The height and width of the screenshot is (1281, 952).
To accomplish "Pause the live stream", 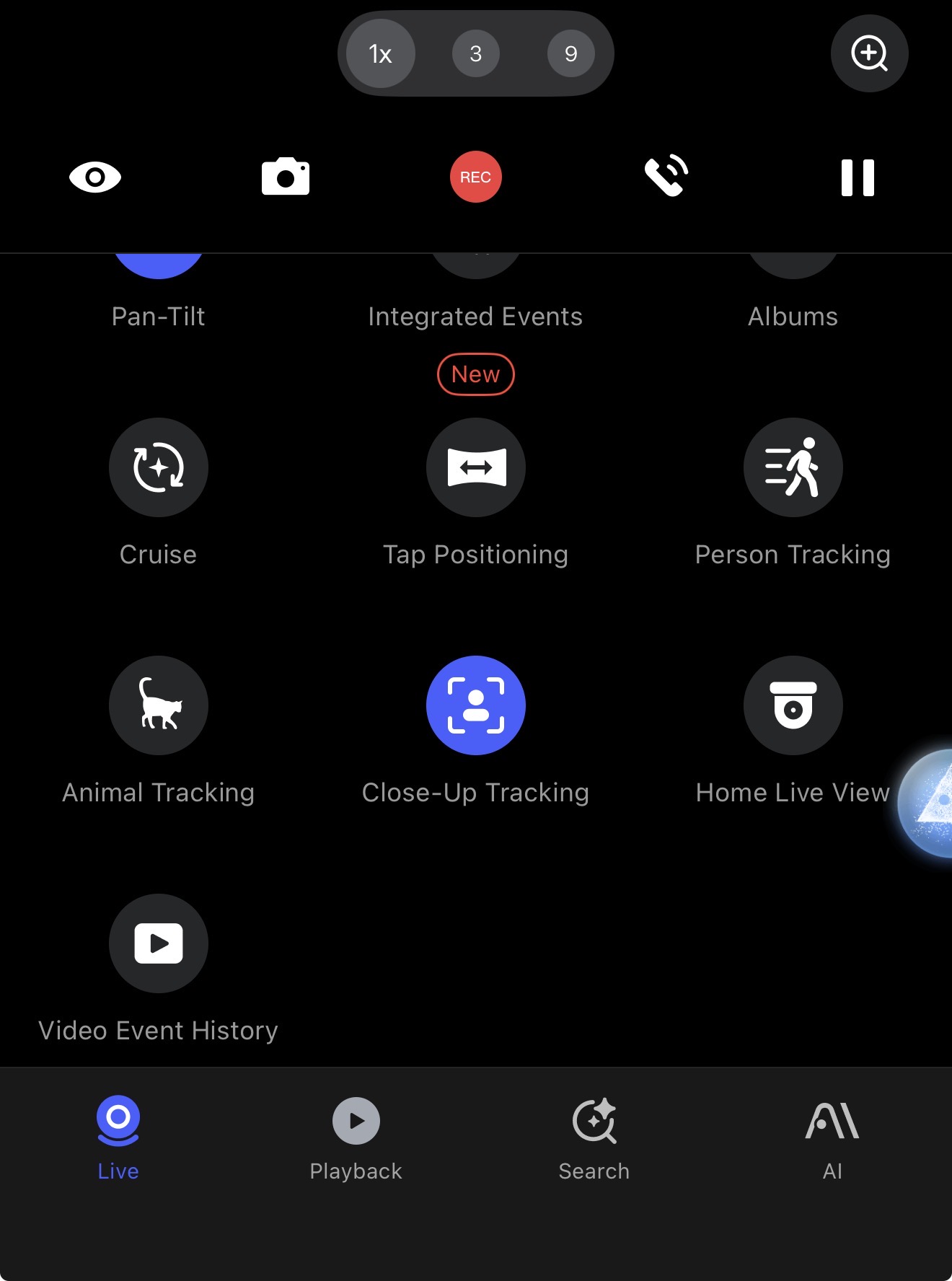I will click(x=858, y=177).
